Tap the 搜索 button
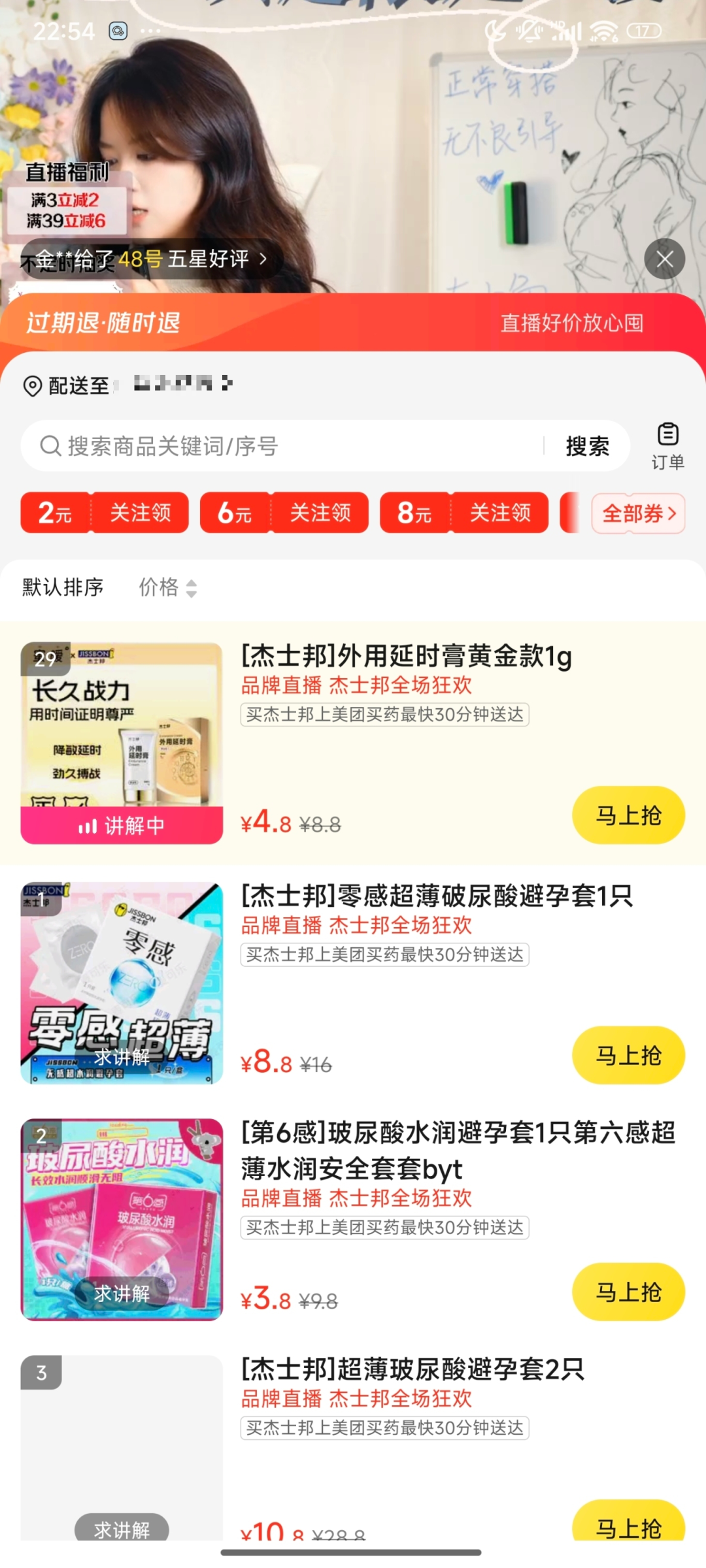This screenshot has height=1568, width=706. coord(586,446)
